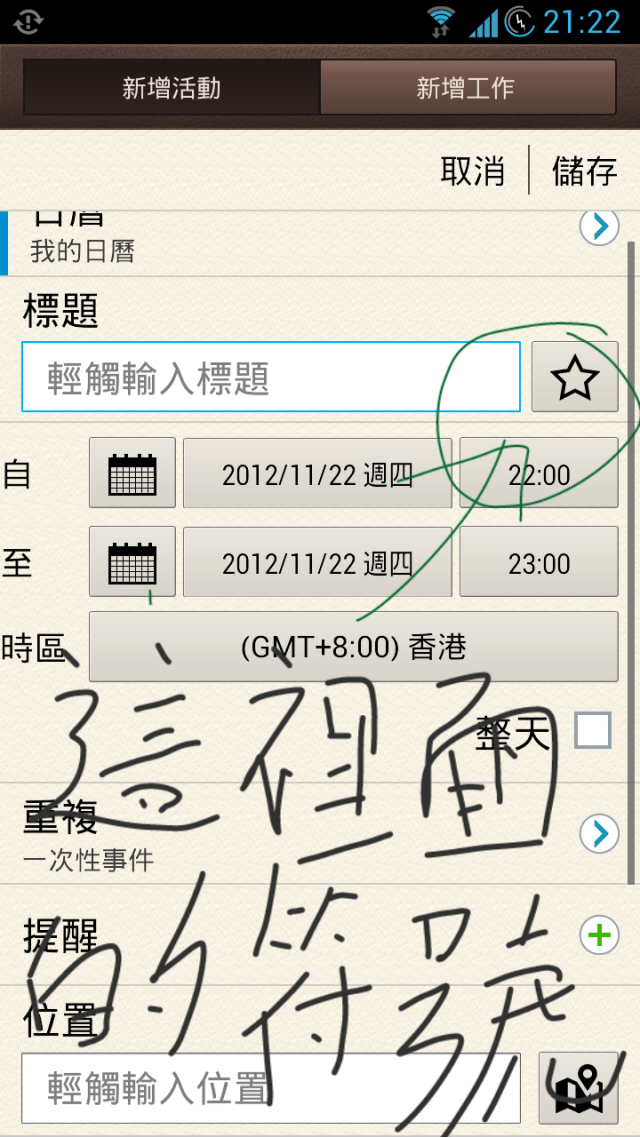This screenshot has height=1138, width=640.
Task: Set the start time 22:00
Action: click(538, 473)
